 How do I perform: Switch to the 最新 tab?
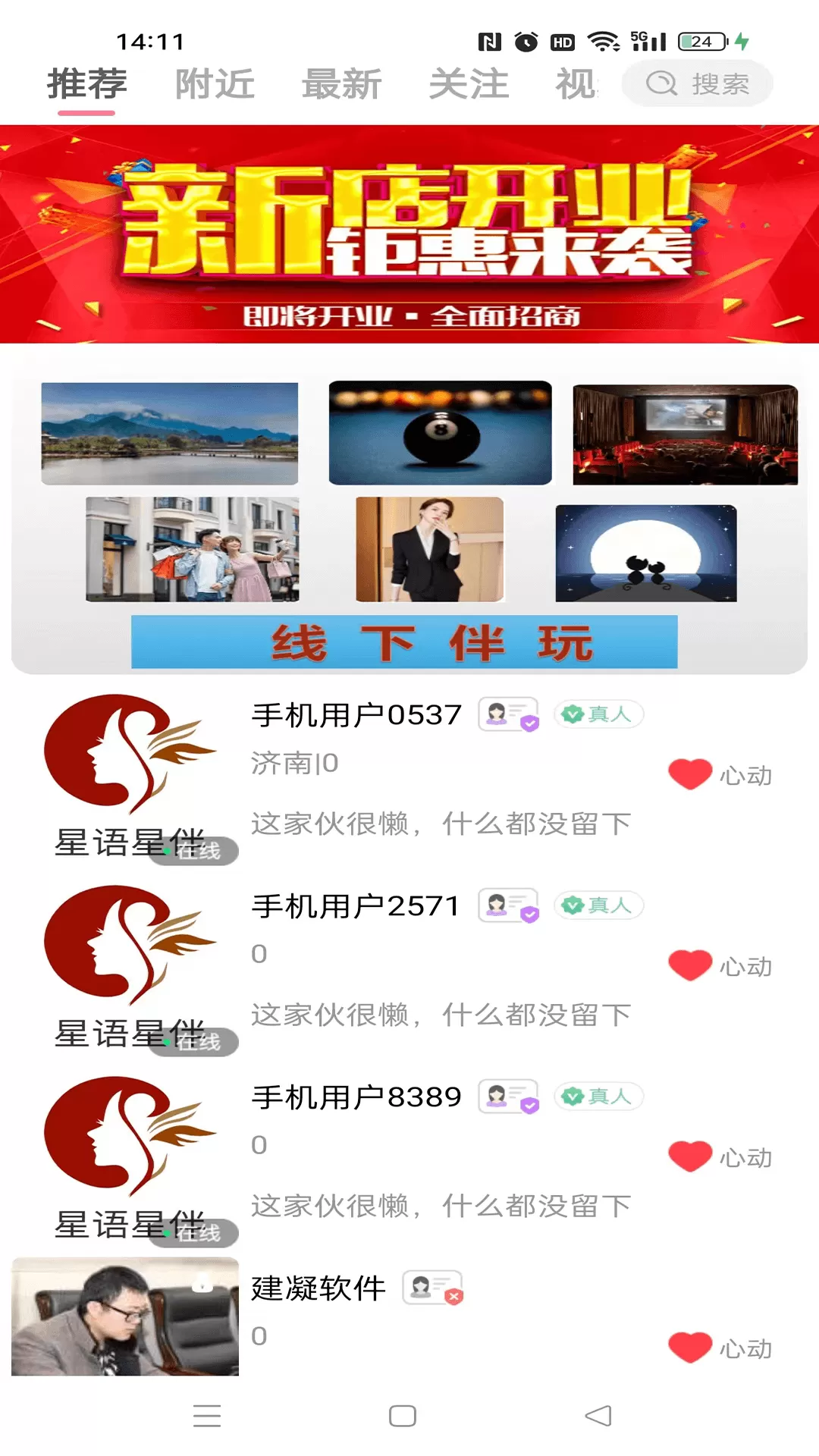(x=342, y=83)
